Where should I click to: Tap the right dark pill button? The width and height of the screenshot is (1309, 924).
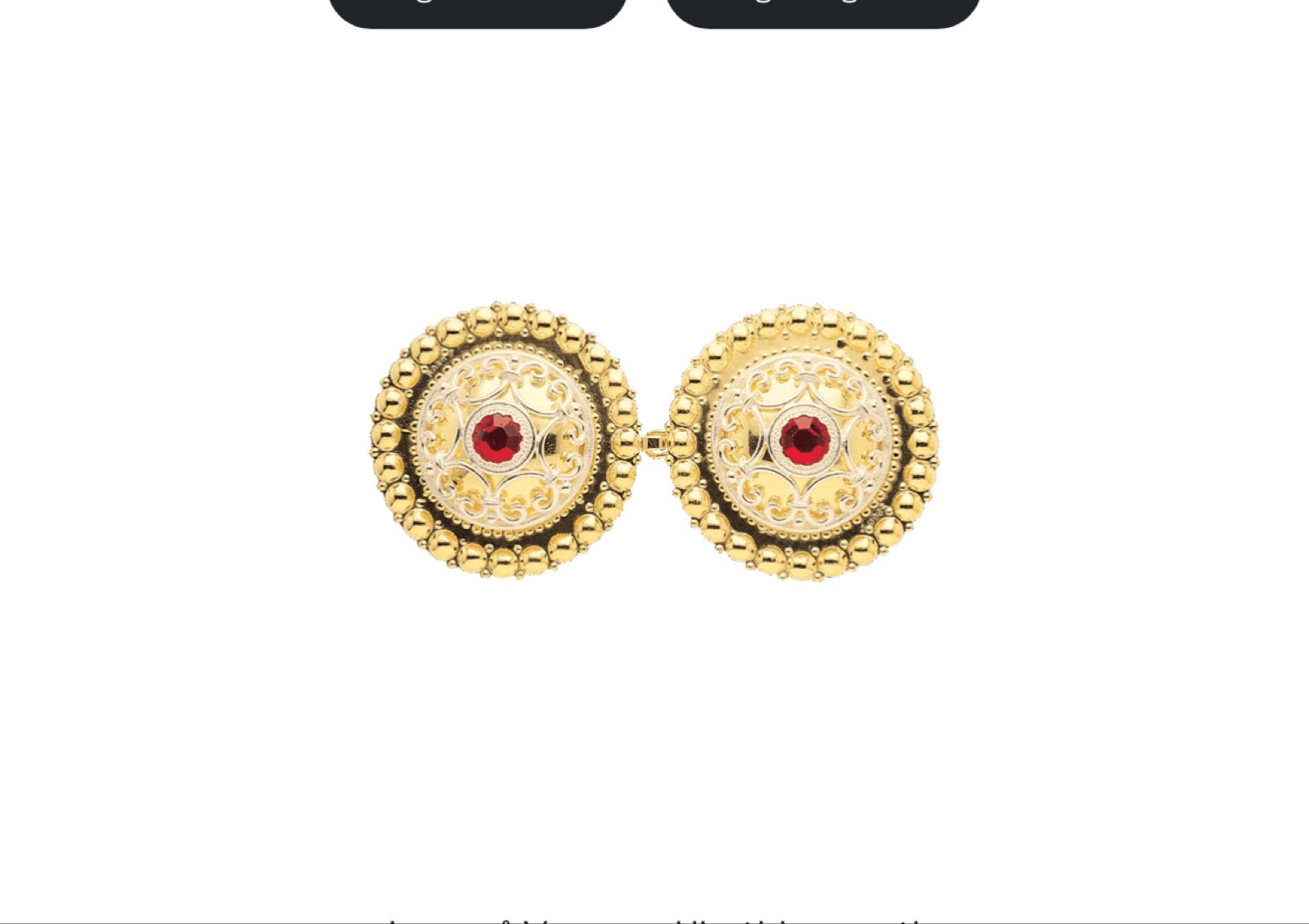coord(823,10)
